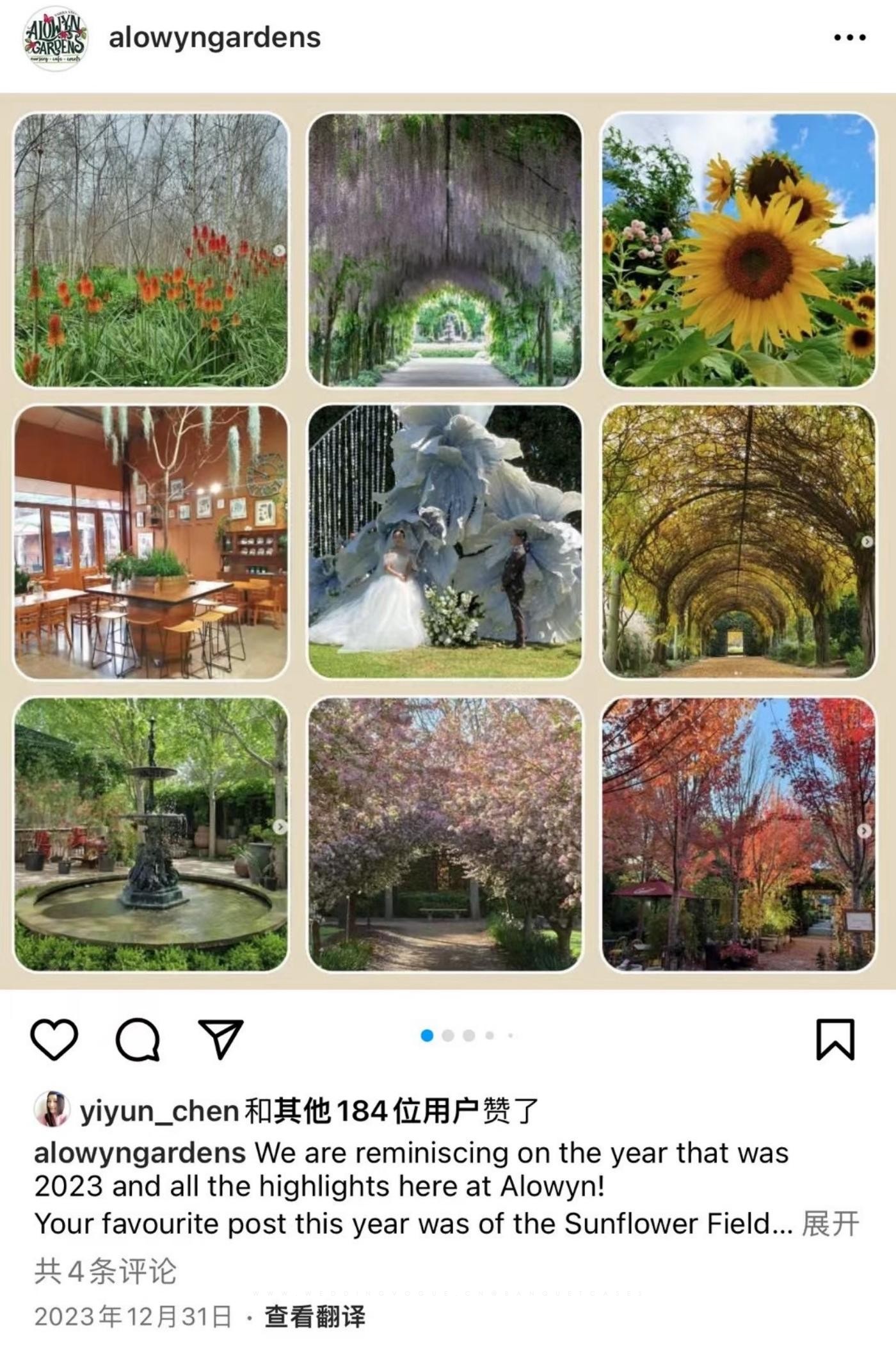Expand caption by tapping 展开
Screen dimensions: 896x1345
tap(830, 1223)
